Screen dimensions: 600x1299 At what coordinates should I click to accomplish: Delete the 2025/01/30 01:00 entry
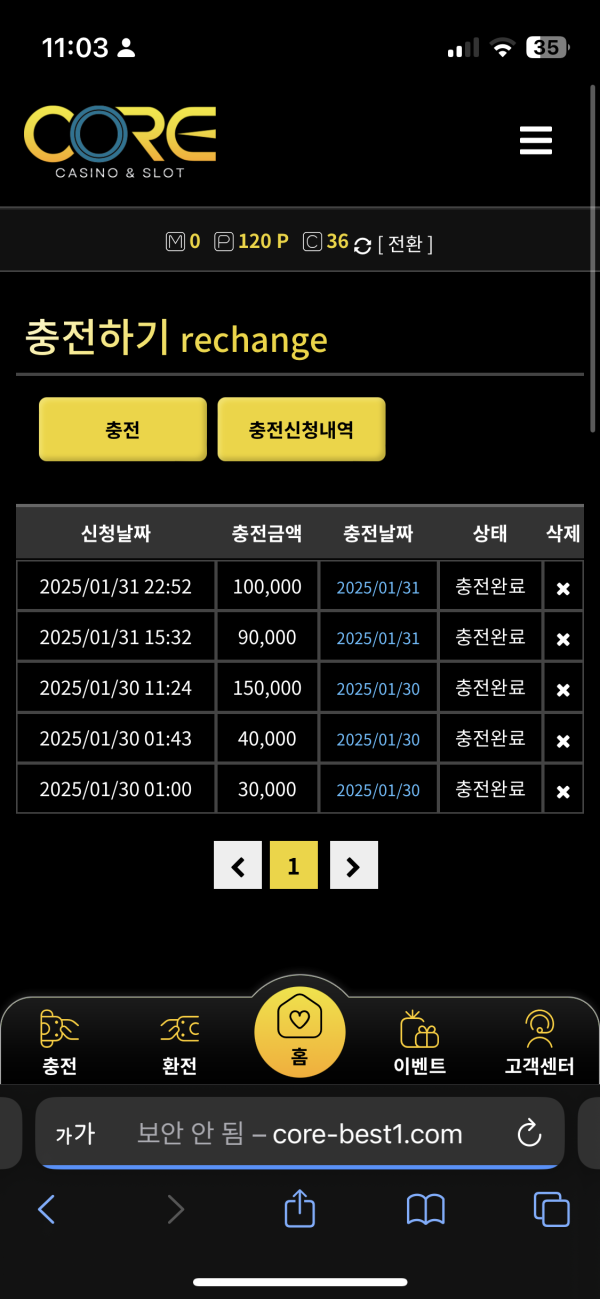563,792
